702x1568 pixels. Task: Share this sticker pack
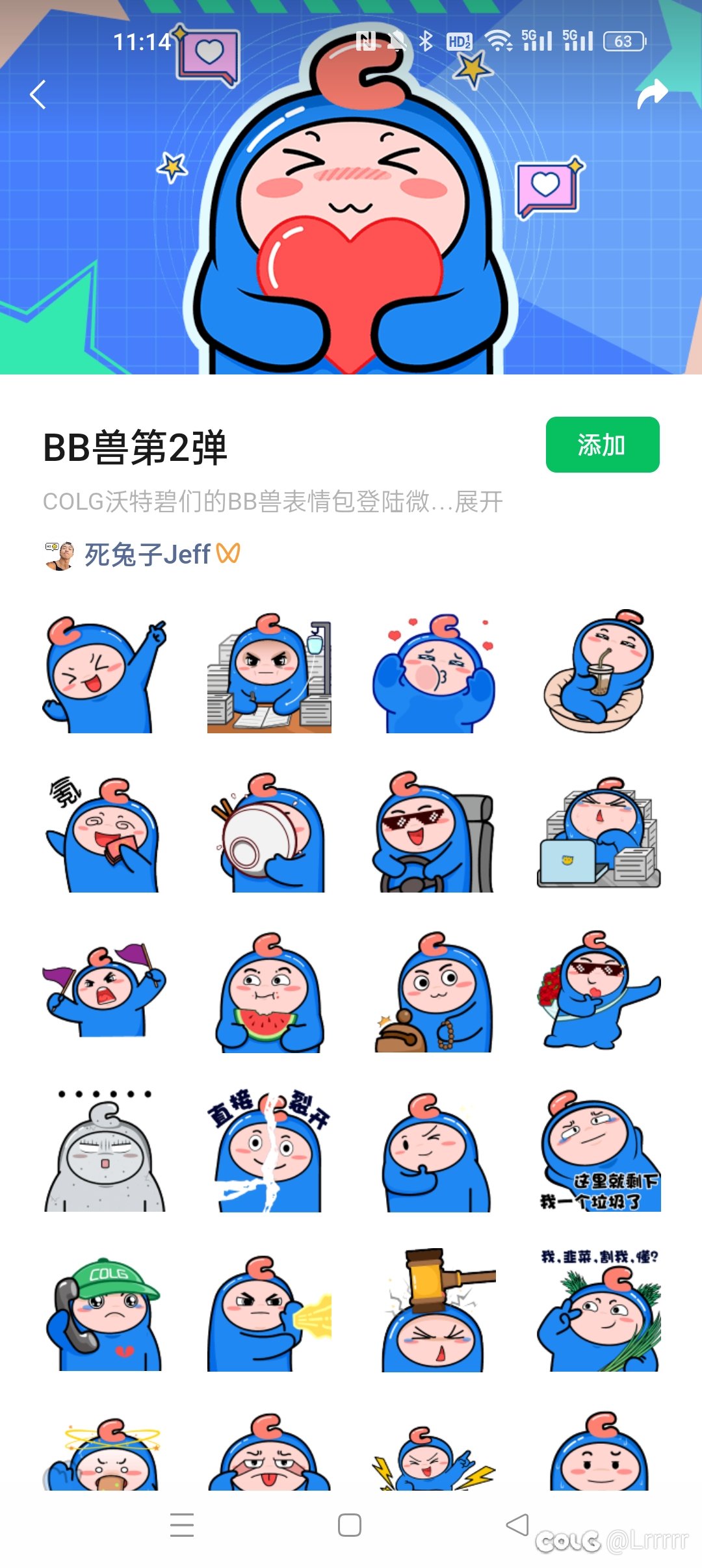tap(653, 94)
